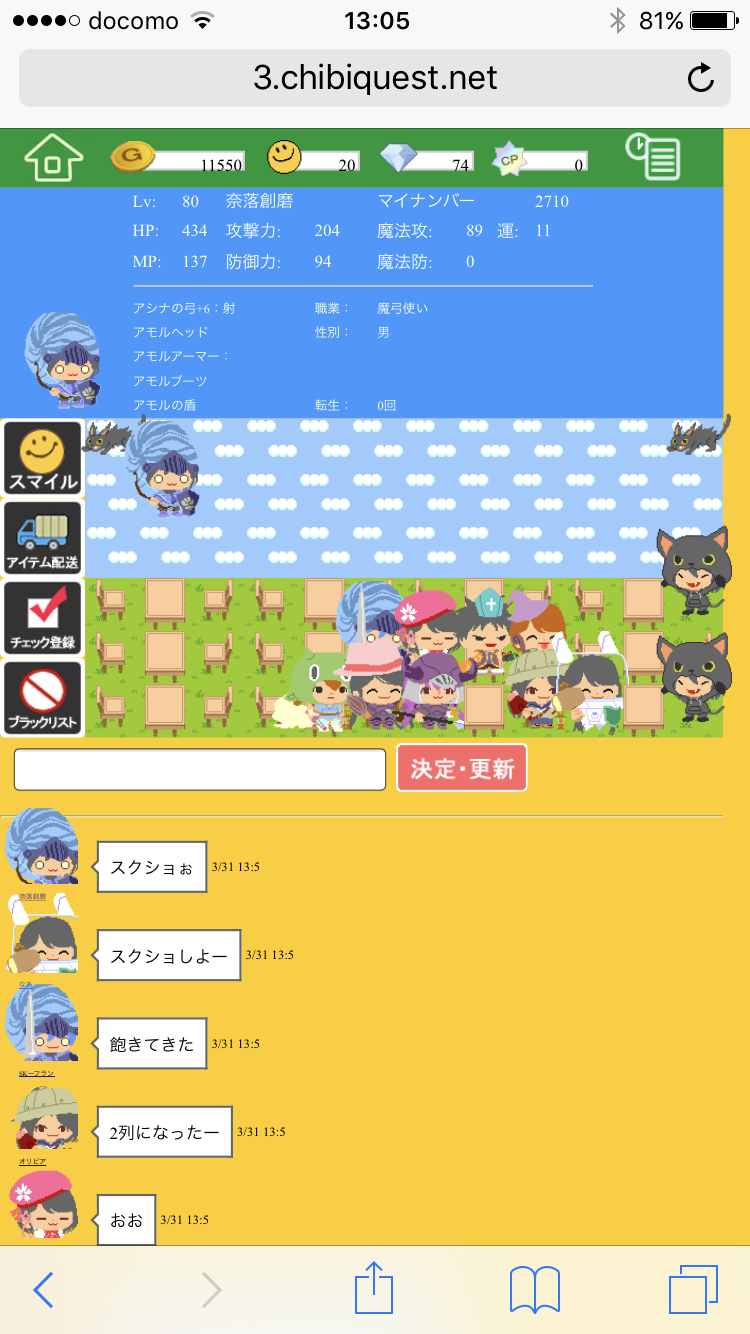Show all open Safari tabs
This screenshot has height=1334, width=750.
tap(693, 1290)
